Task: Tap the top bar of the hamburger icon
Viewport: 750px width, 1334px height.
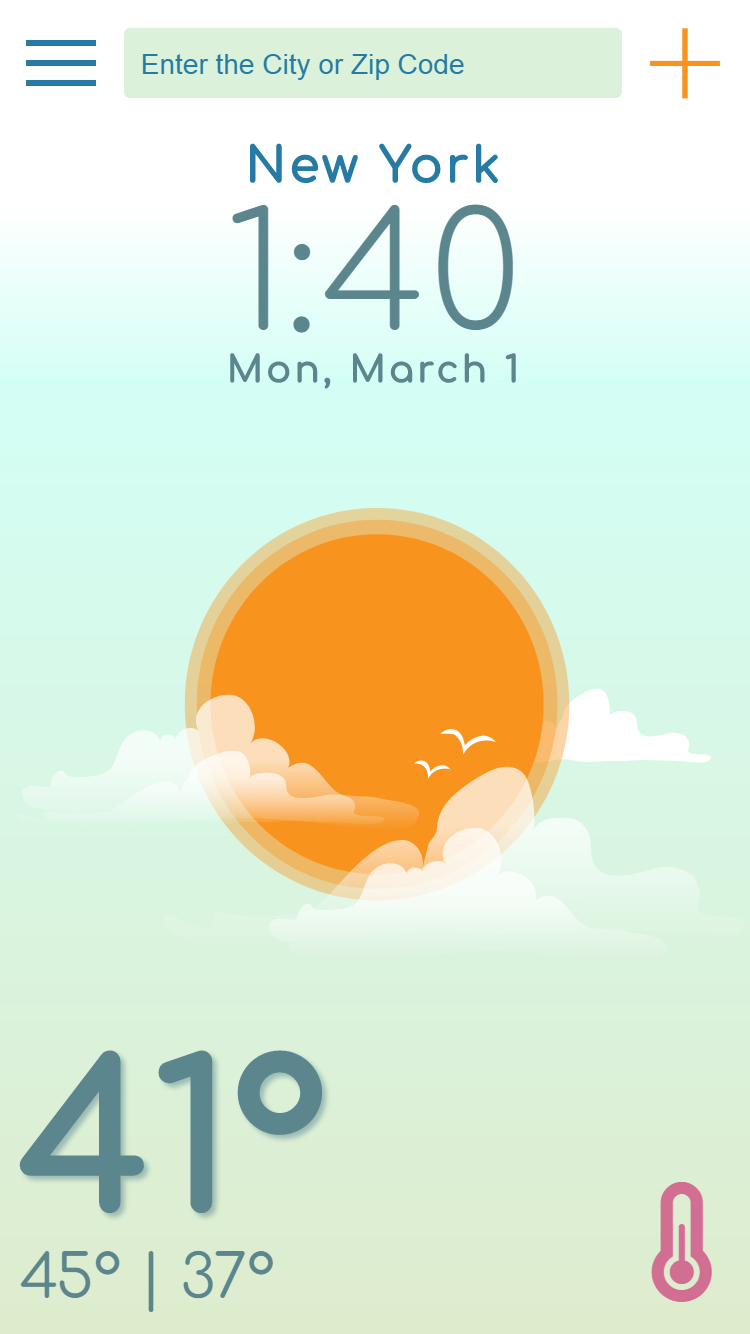Action: (x=60, y=43)
